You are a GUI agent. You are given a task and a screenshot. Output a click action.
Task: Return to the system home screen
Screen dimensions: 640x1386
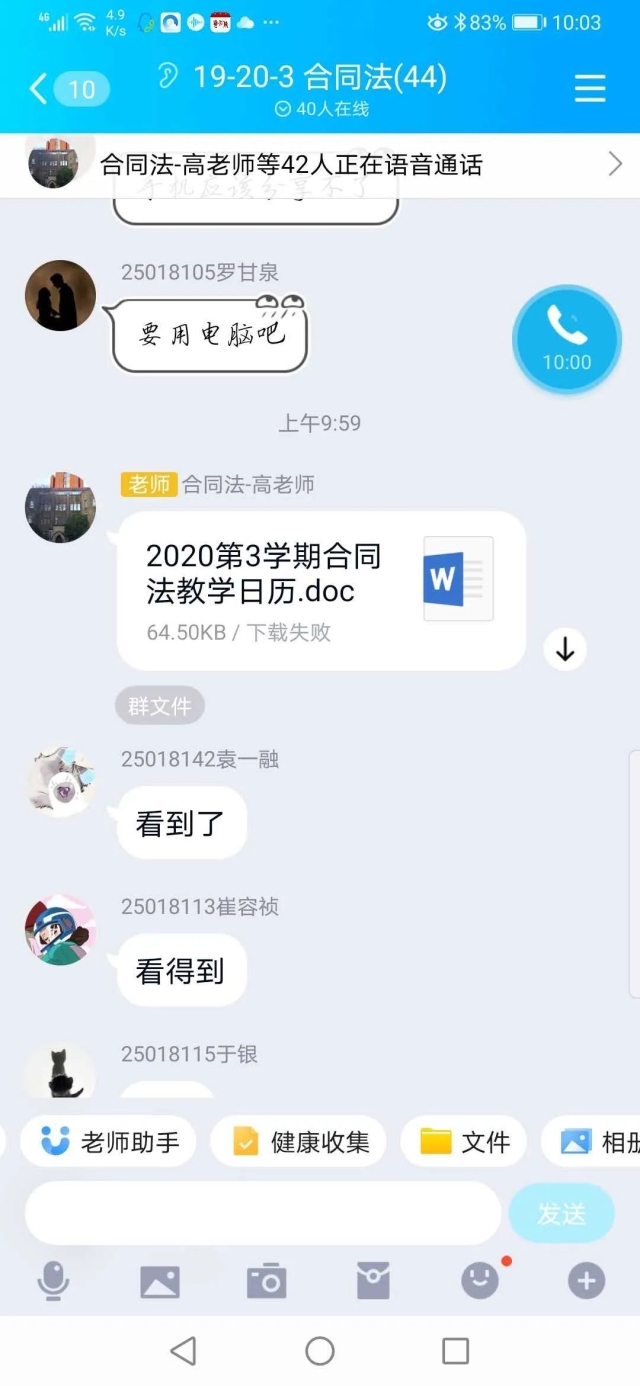click(x=320, y=1351)
